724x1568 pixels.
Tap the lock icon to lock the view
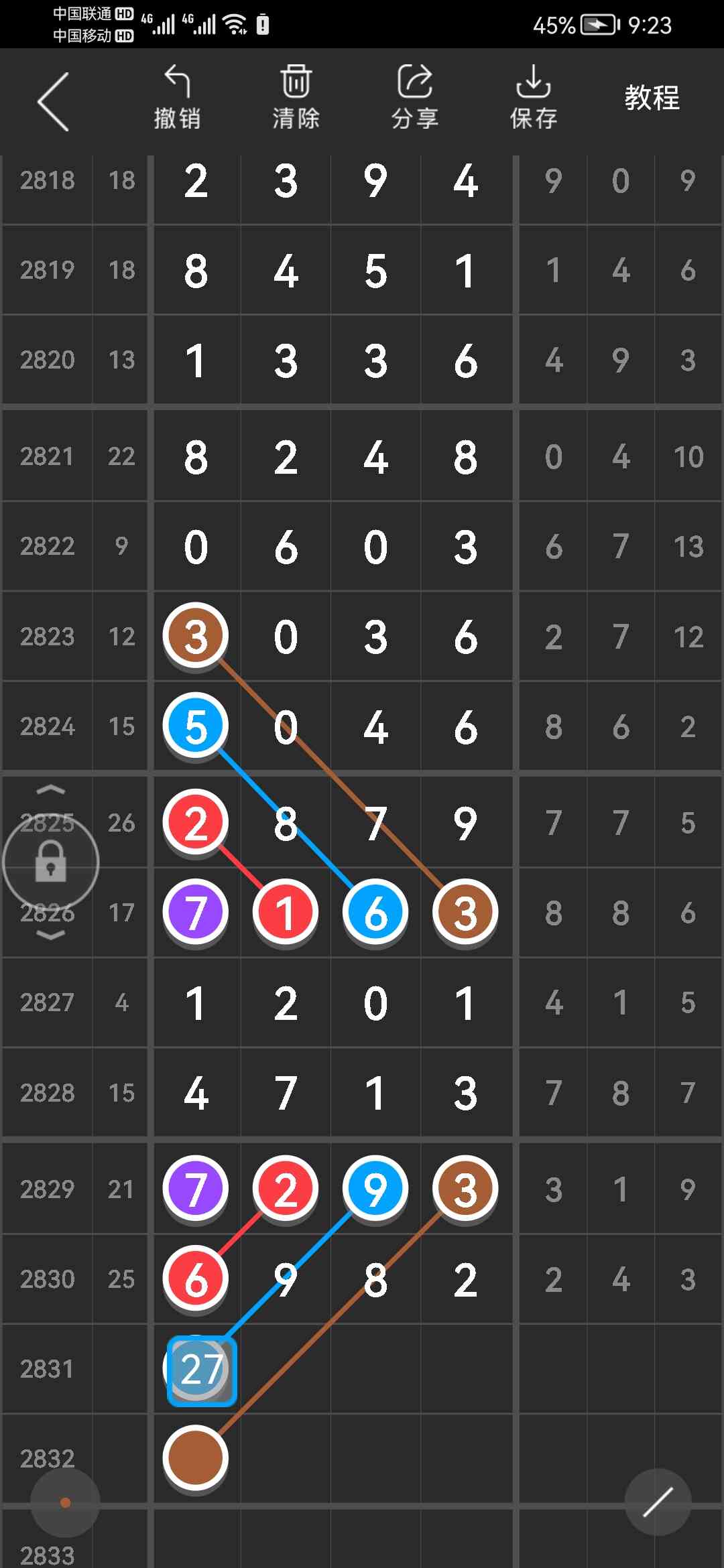pyautogui.click(x=51, y=862)
